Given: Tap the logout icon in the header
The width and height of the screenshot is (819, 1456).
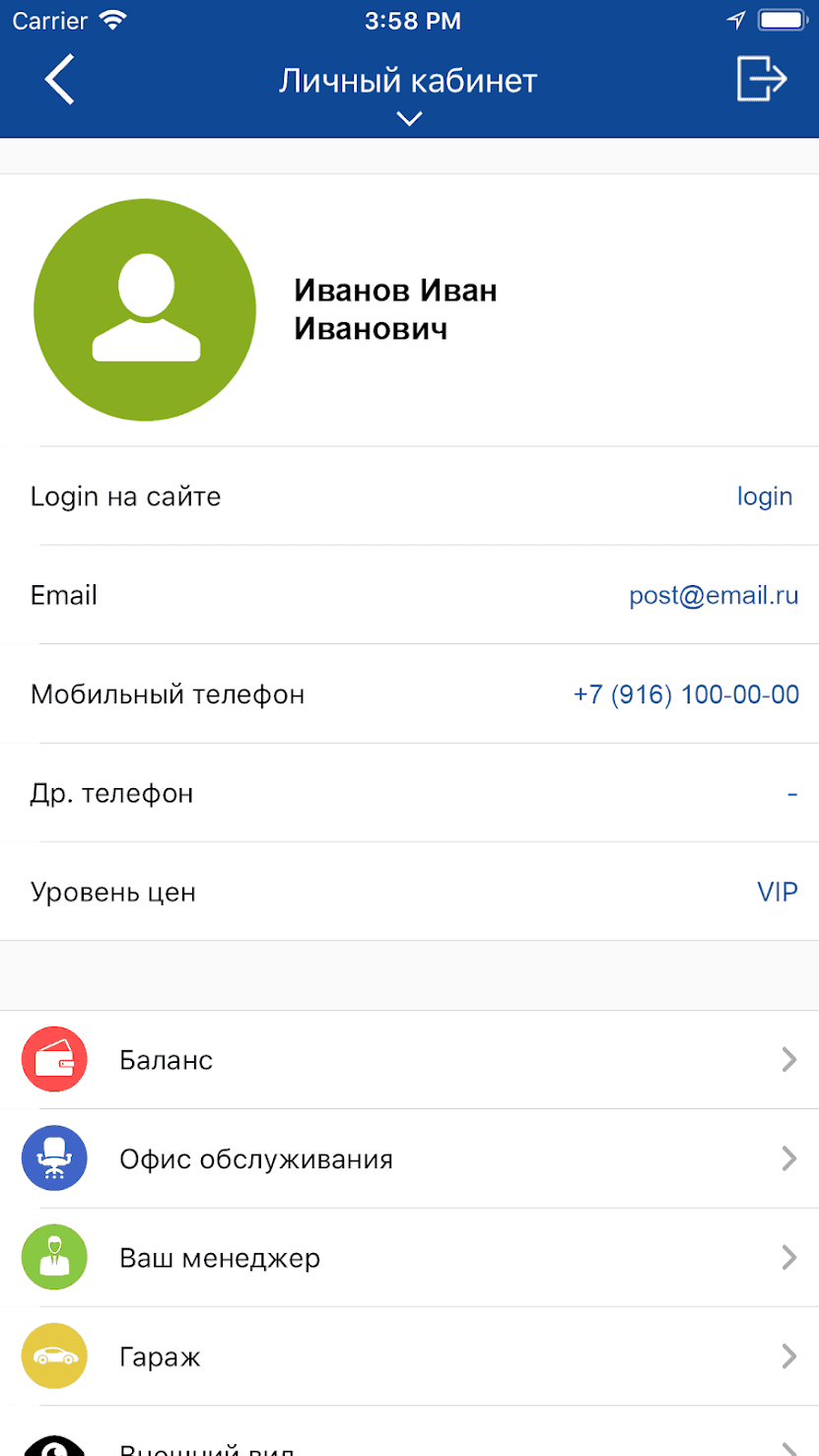Looking at the screenshot, I should pos(761,79).
